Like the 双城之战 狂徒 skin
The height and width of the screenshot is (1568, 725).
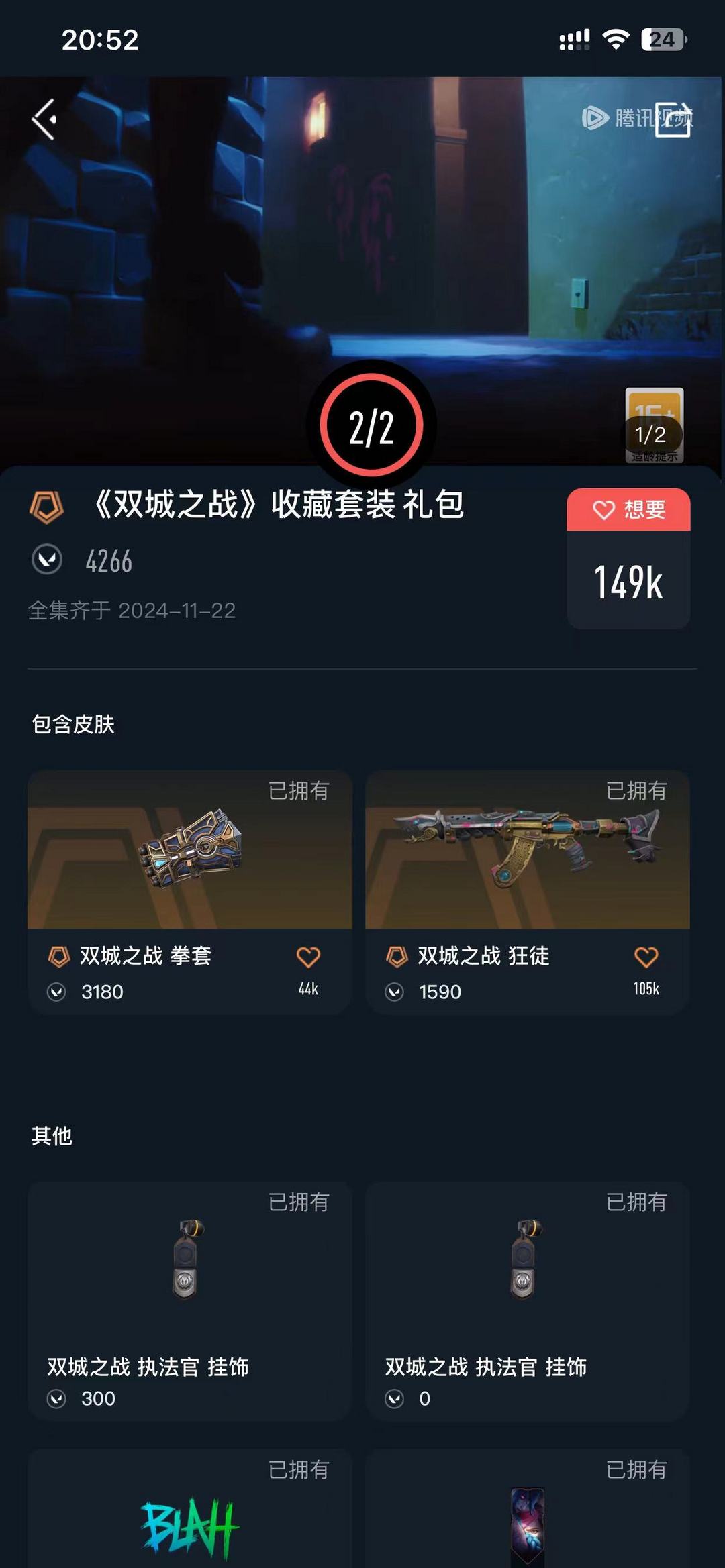pyautogui.click(x=646, y=957)
